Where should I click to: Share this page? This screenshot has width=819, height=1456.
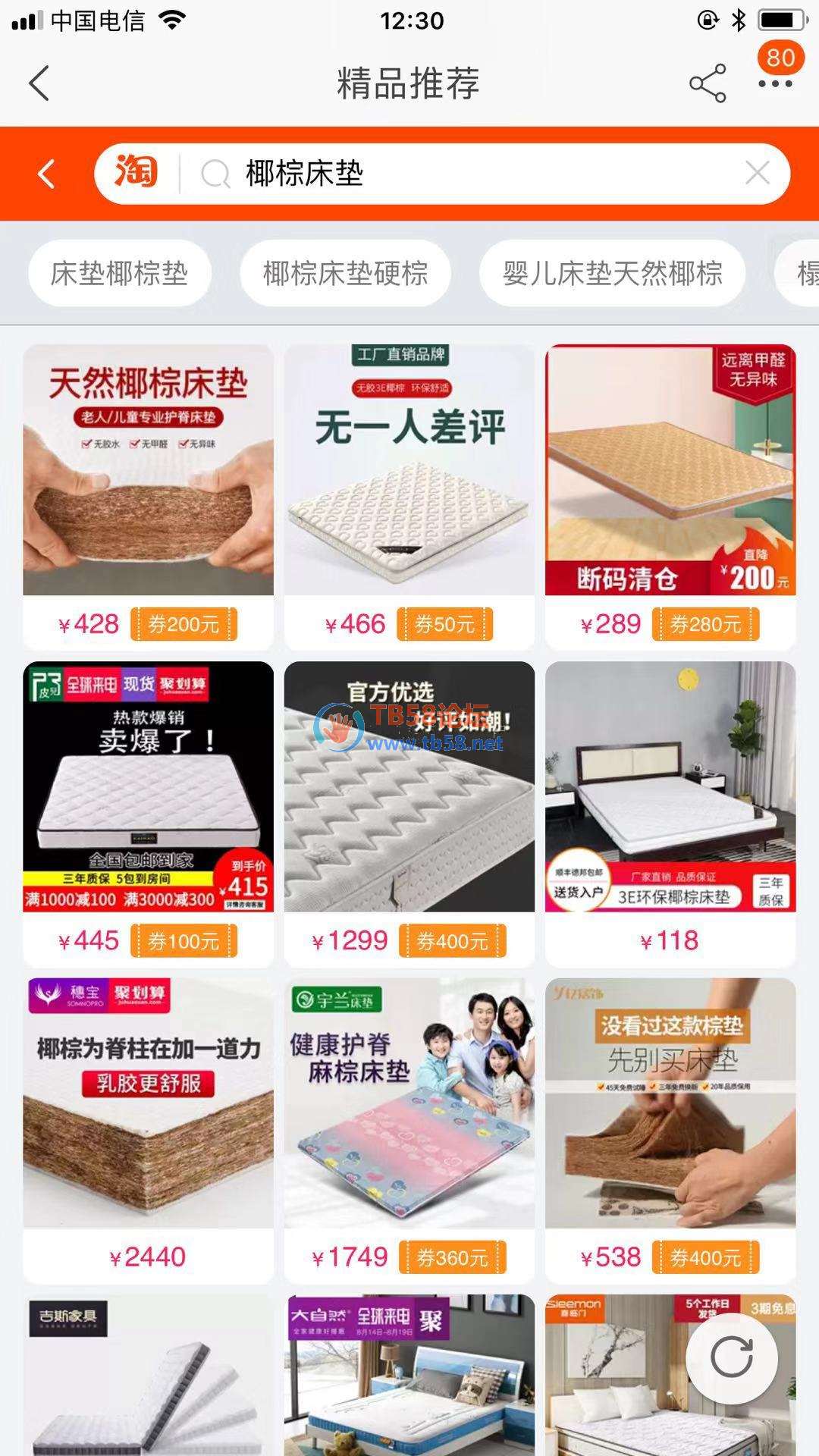click(707, 83)
